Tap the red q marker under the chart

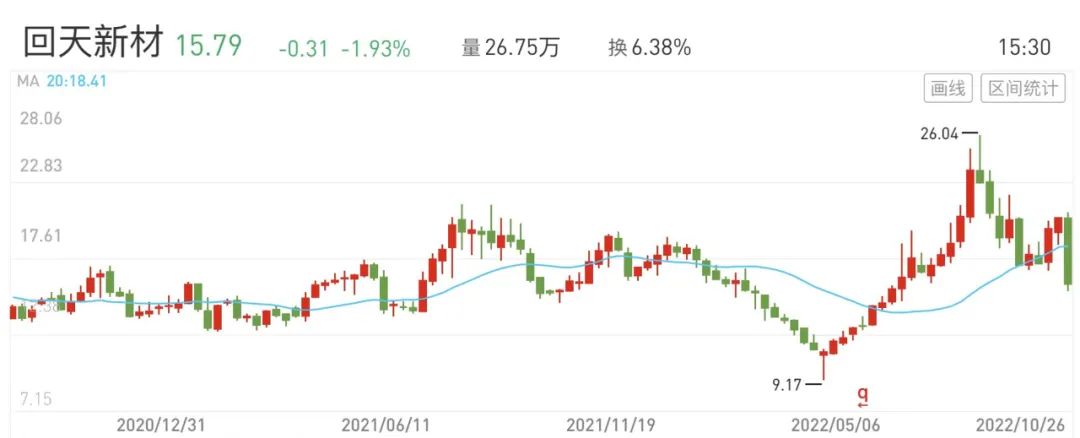pos(863,397)
